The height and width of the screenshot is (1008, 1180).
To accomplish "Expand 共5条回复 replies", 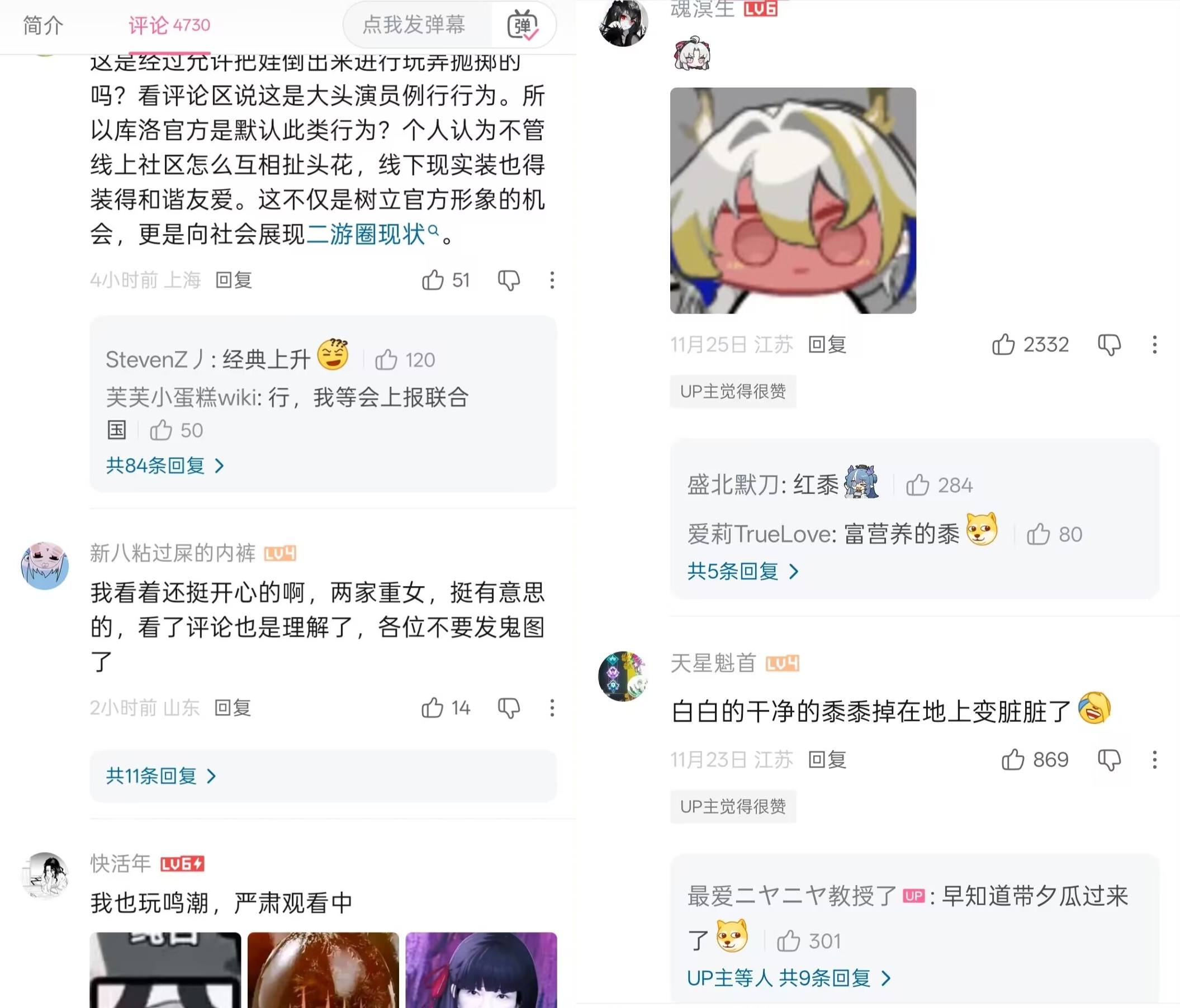I will 742,571.
